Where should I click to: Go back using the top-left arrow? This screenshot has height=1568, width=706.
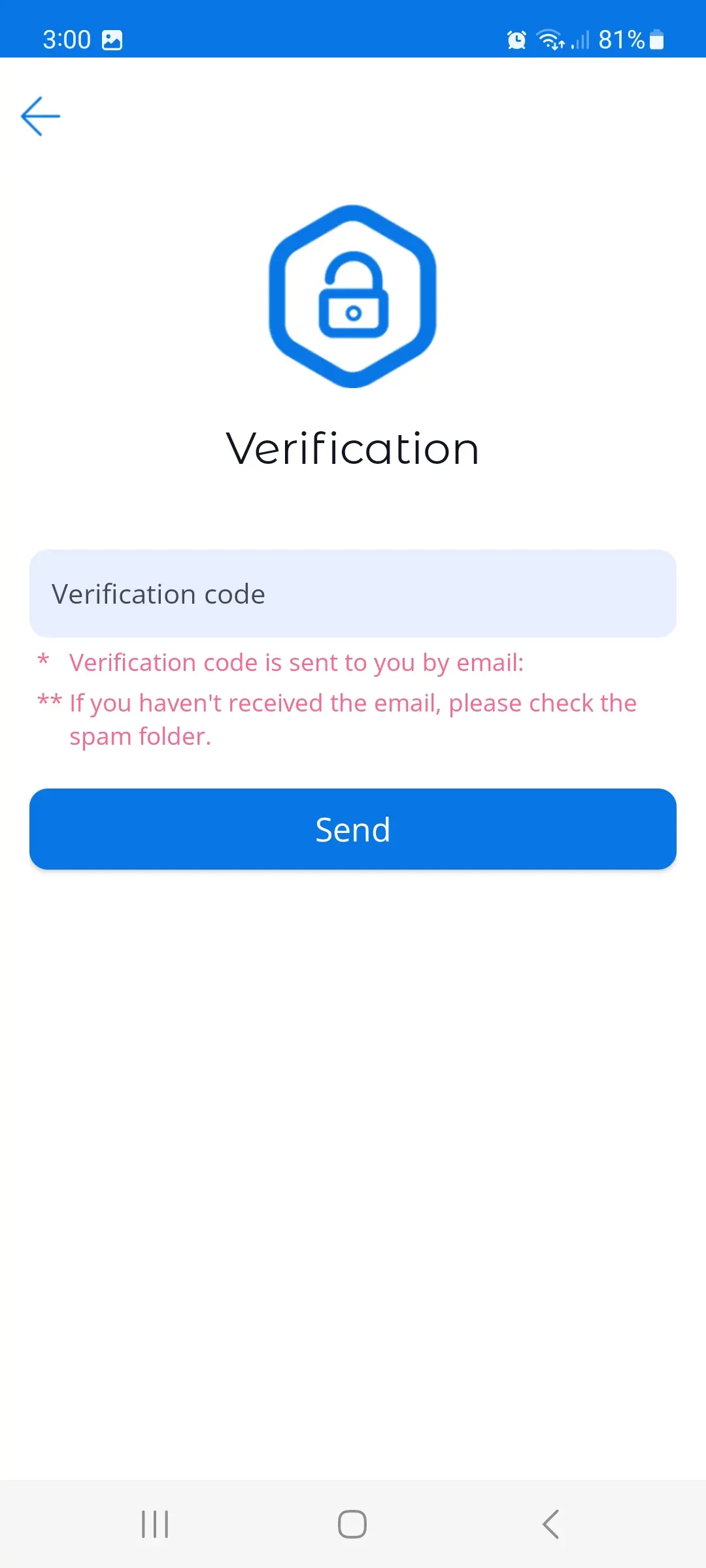tap(41, 116)
